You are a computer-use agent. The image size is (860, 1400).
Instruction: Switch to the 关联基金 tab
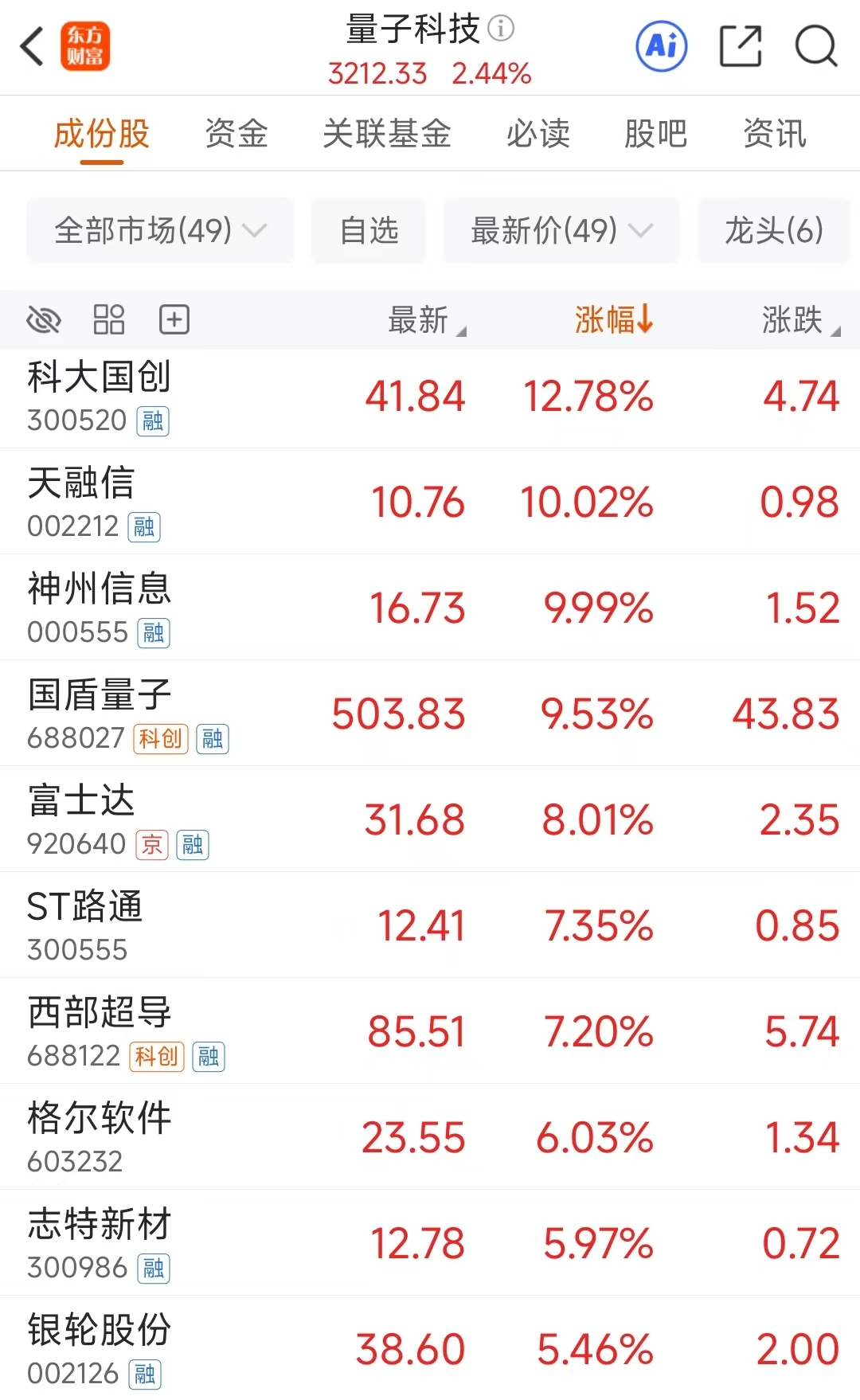(387, 134)
